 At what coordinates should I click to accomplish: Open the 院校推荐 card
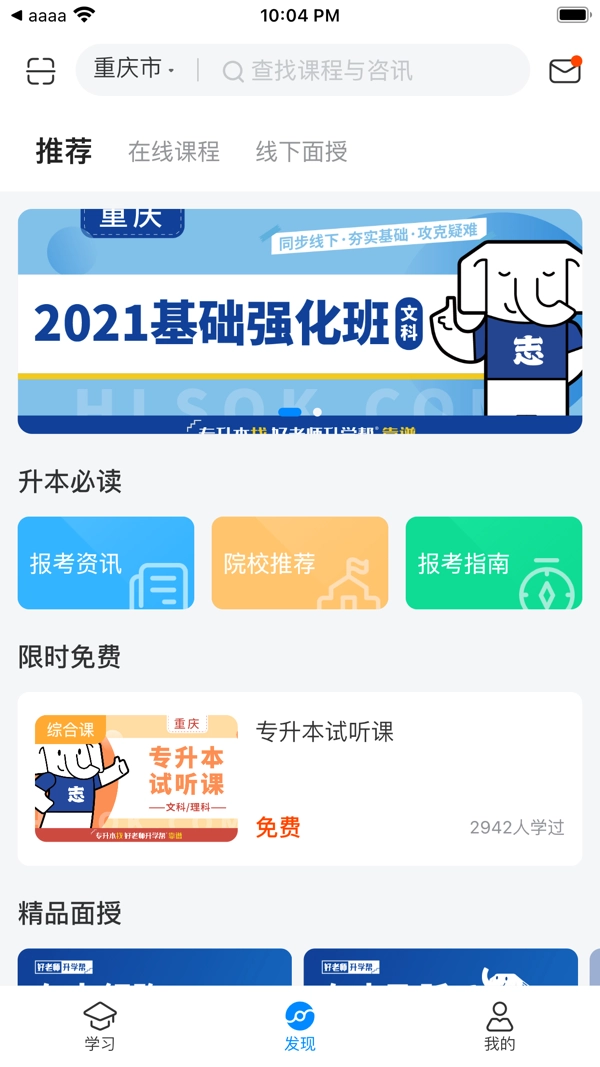tap(300, 563)
